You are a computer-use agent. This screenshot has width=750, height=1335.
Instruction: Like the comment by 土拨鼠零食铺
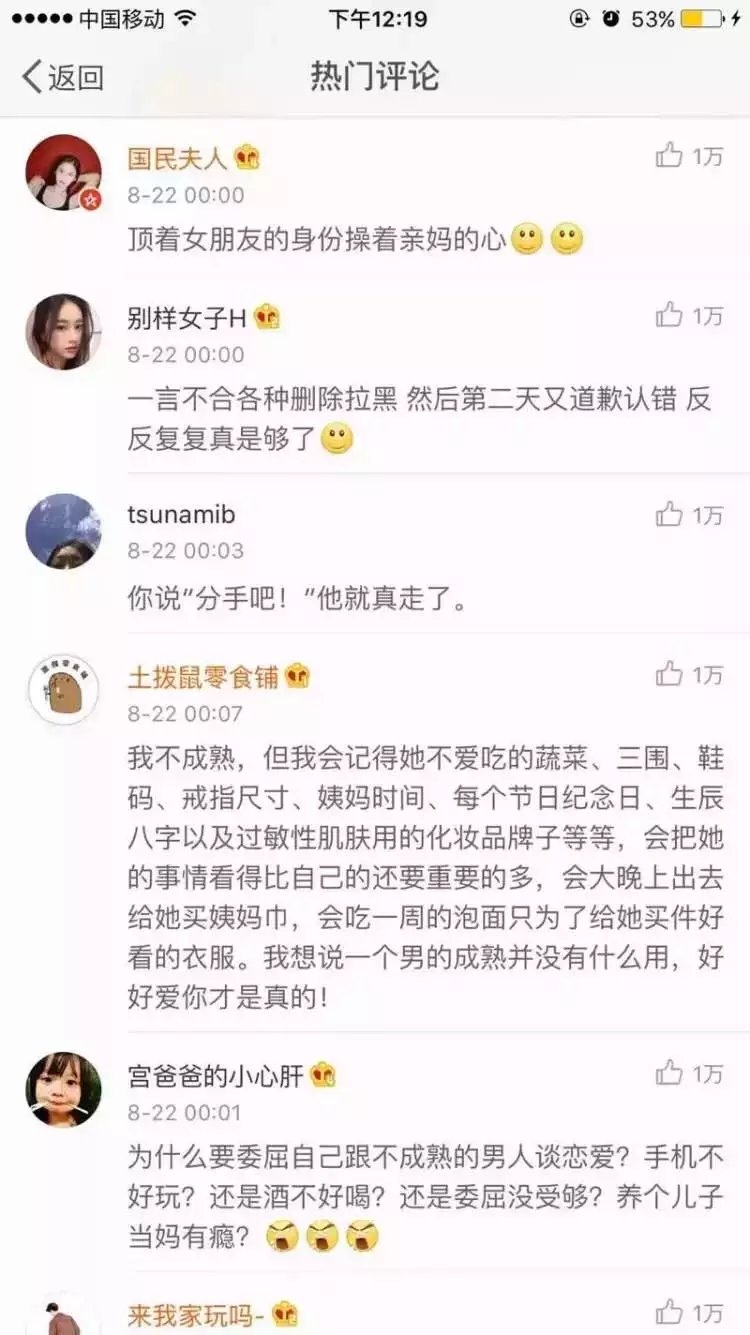click(689, 674)
